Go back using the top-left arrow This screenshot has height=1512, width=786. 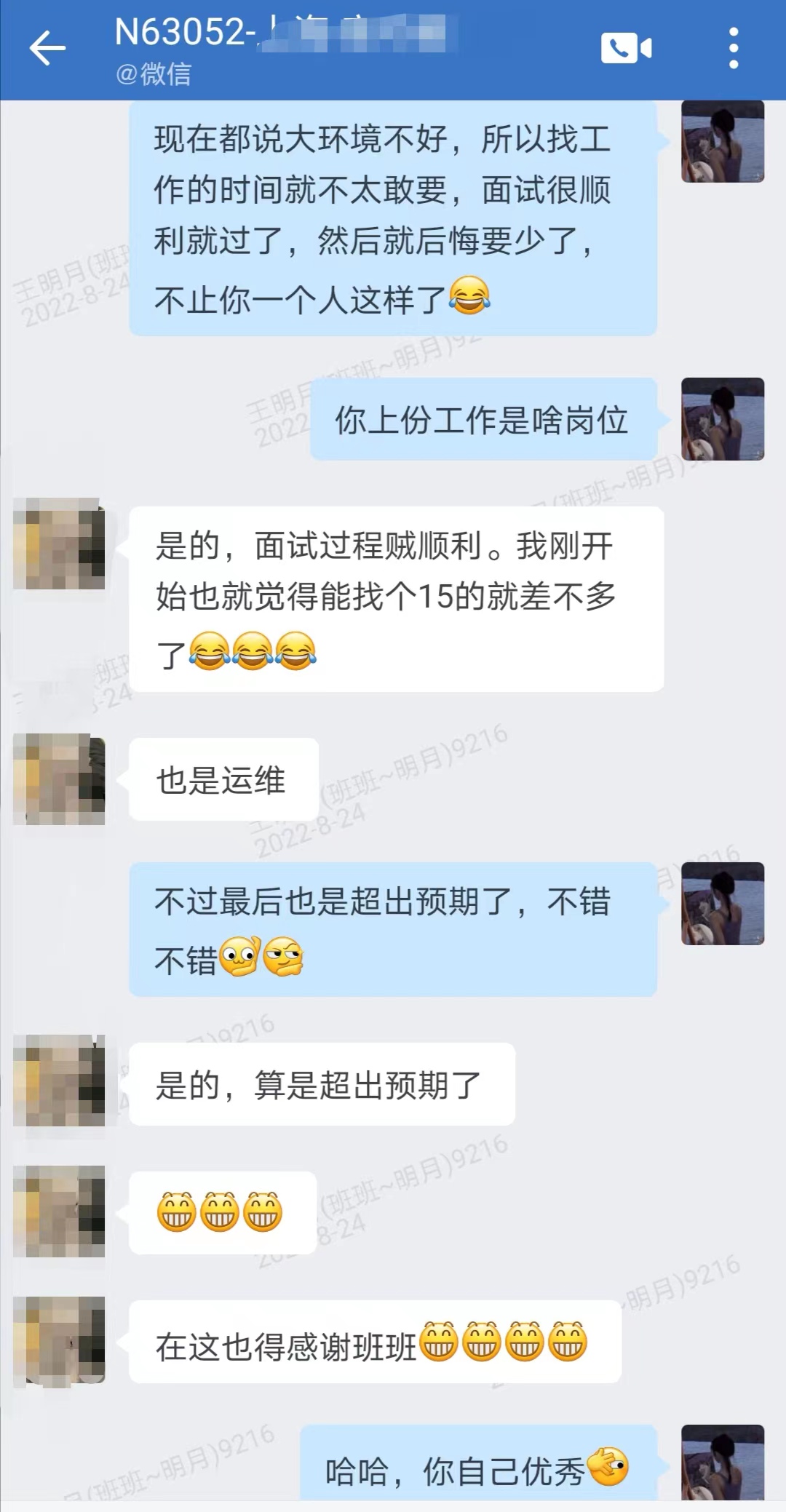click(47, 49)
